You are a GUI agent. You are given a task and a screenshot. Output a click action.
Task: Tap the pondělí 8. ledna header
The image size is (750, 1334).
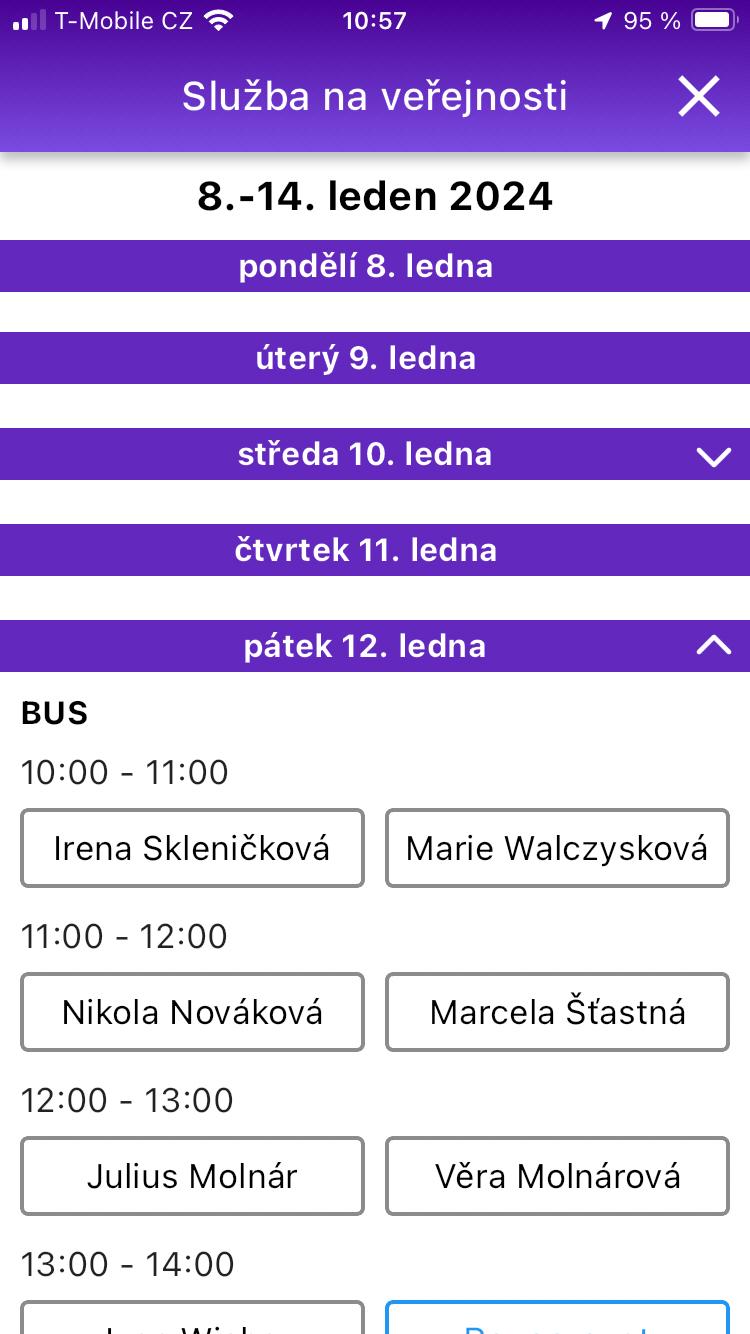pos(375,266)
